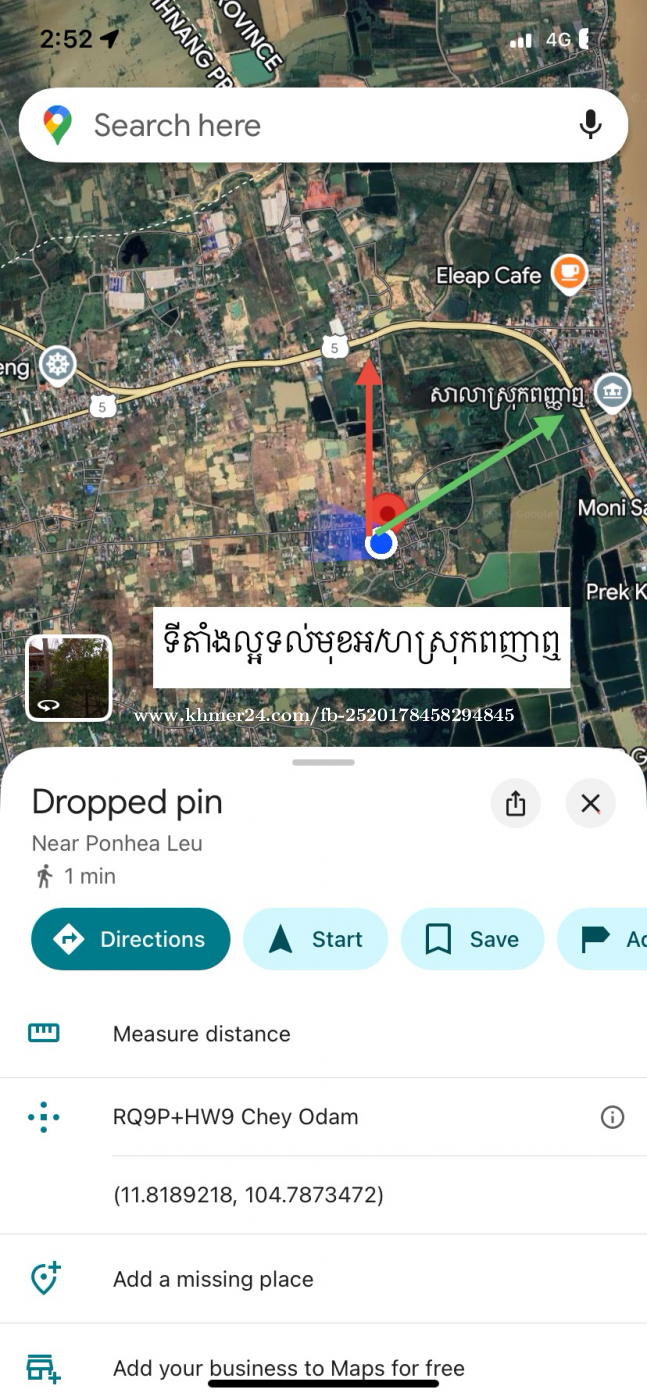Image resolution: width=647 pixels, height=1400 pixels.
Task: Save the dropped pin
Action: point(472,939)
